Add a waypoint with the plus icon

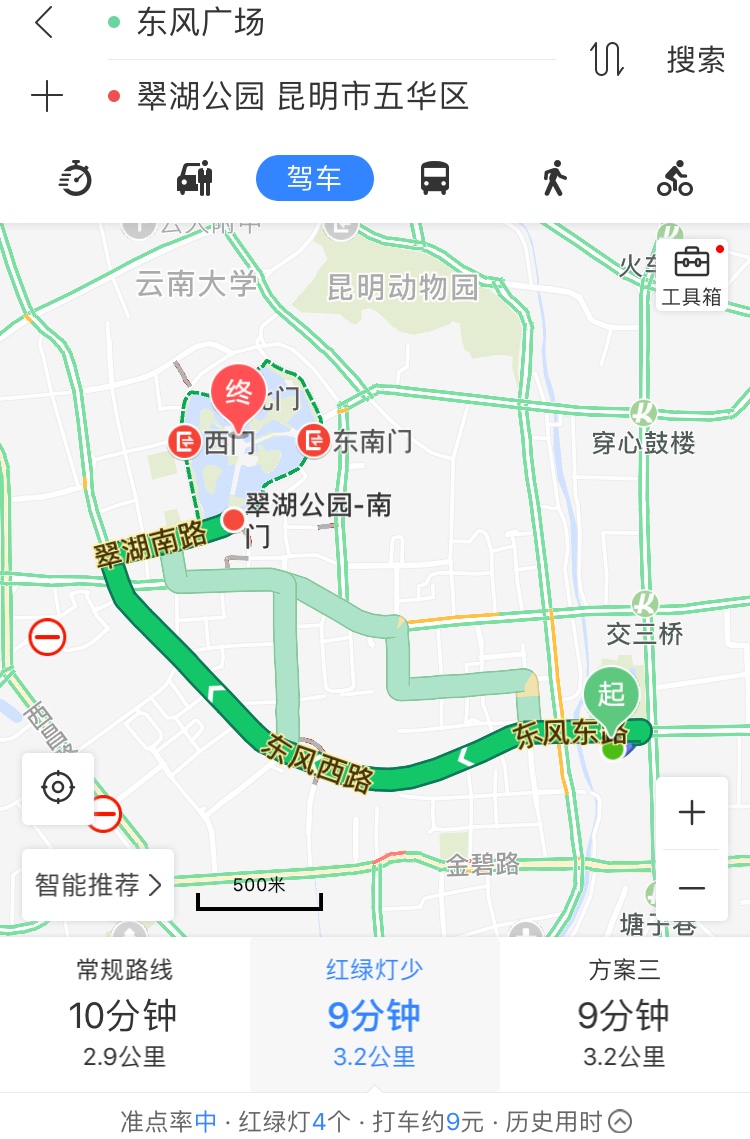[x=47, y=97]
